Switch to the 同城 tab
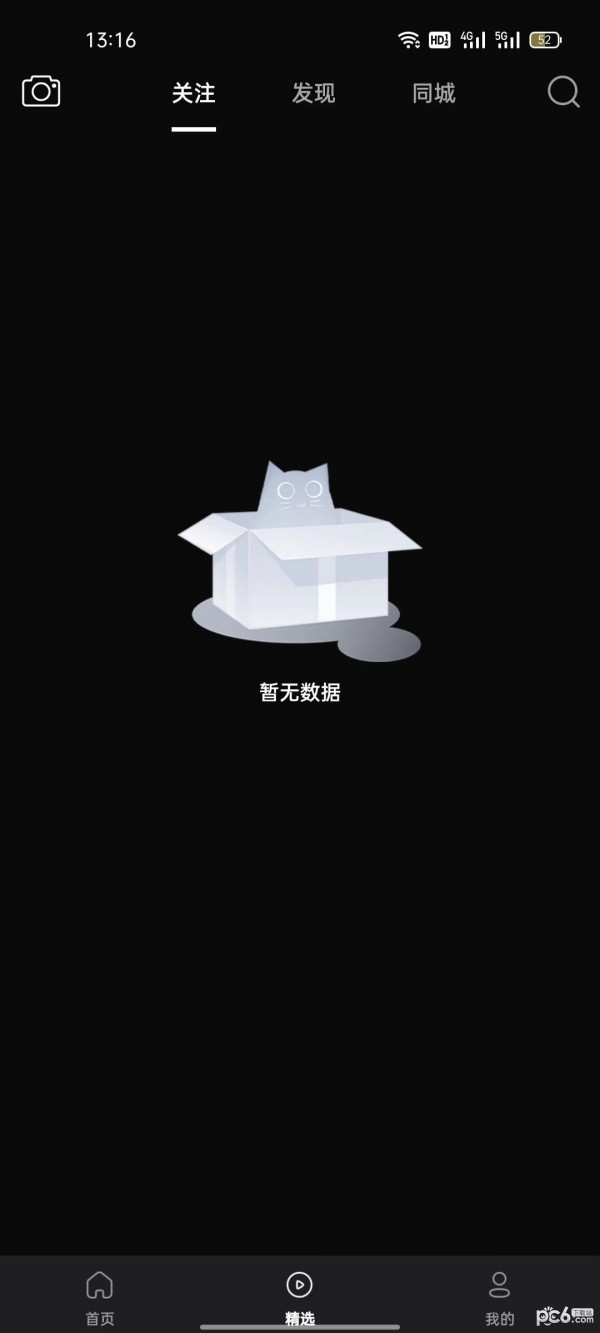Screen dimensions: 600x1333 tap(433, 94)
